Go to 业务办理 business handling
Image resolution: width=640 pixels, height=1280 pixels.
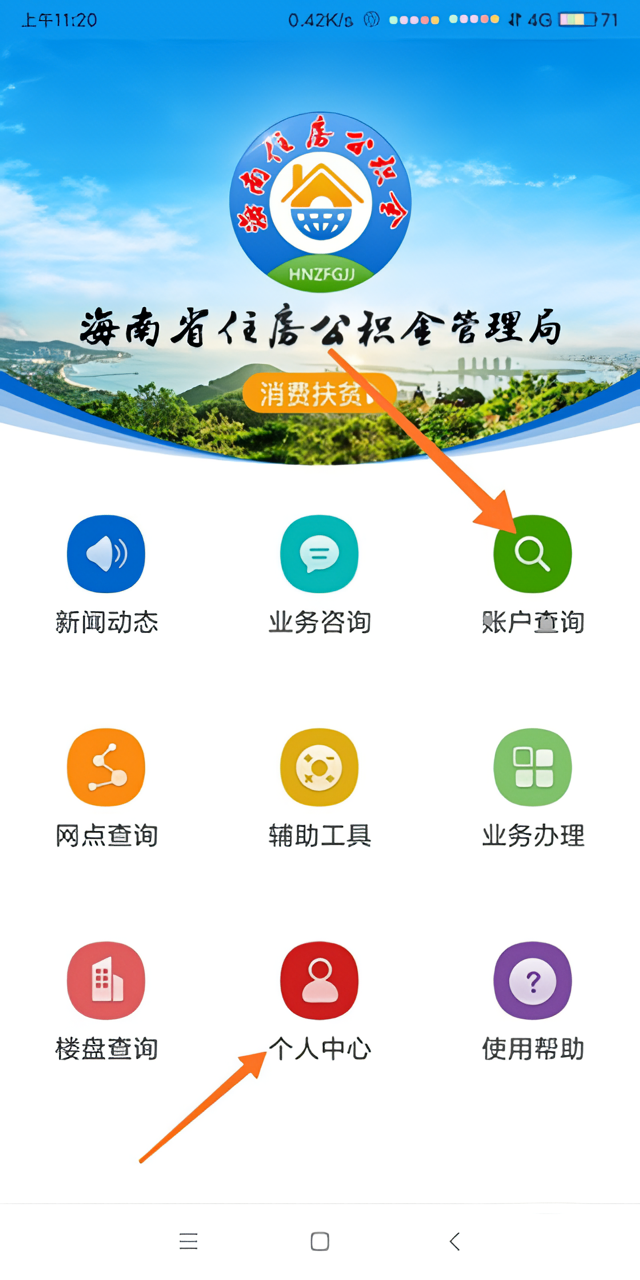coord(532,768)
